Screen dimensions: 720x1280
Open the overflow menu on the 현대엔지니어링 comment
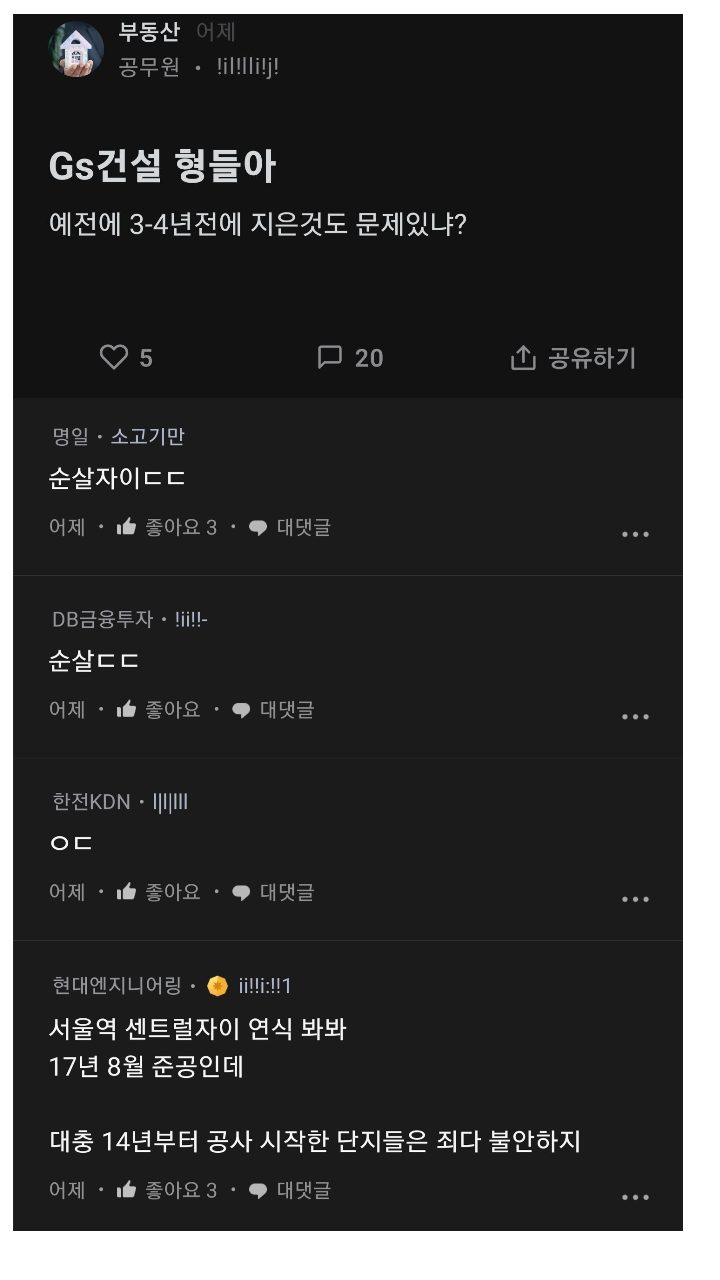[635, 1197]
